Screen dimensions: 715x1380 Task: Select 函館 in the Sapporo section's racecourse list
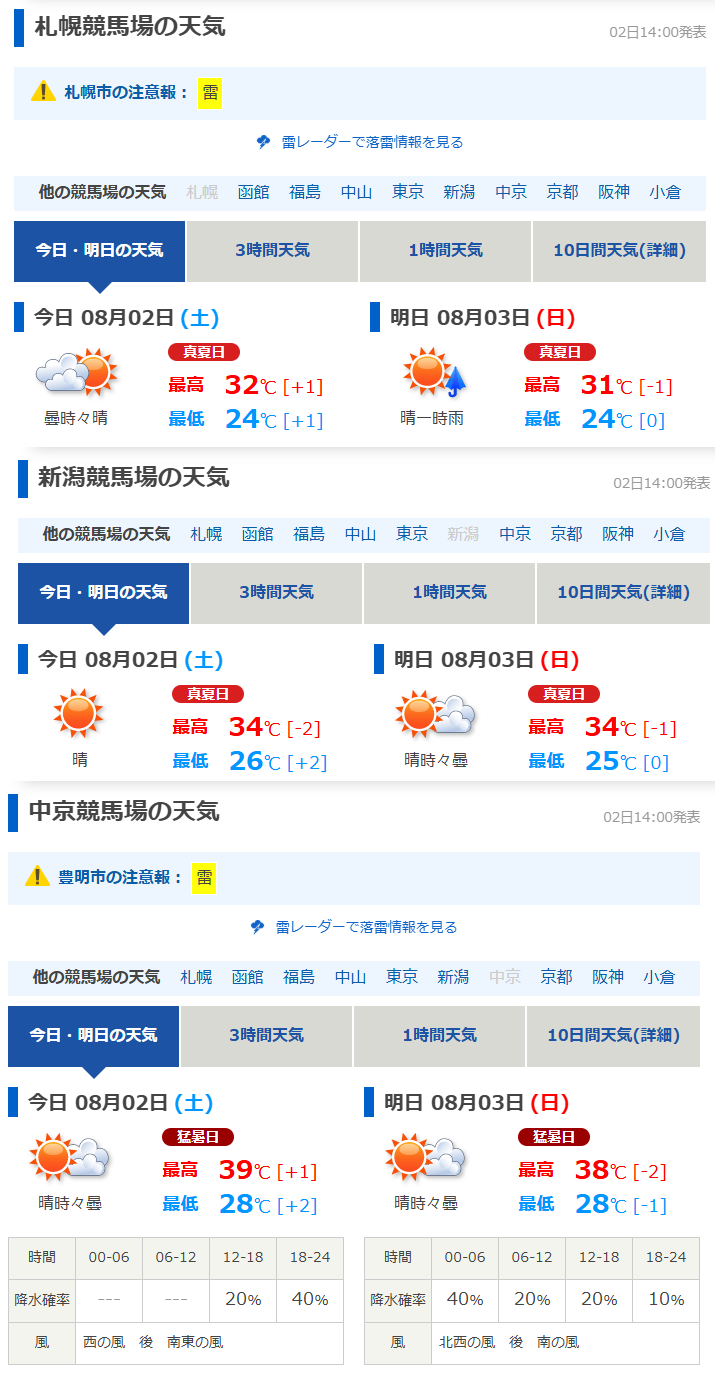pos(253,192)
